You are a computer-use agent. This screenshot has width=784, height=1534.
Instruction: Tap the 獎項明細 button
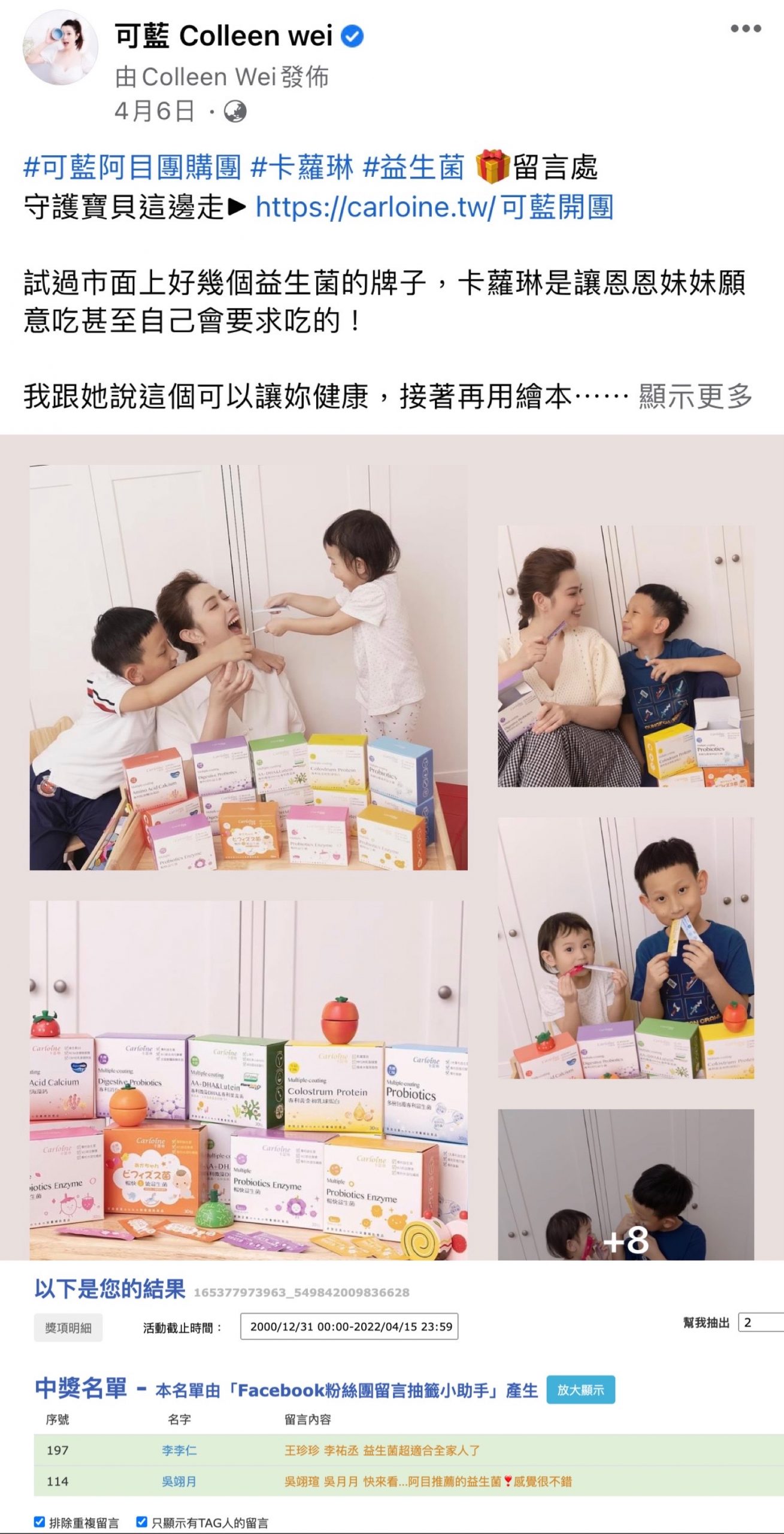(x=68, y=1327)
